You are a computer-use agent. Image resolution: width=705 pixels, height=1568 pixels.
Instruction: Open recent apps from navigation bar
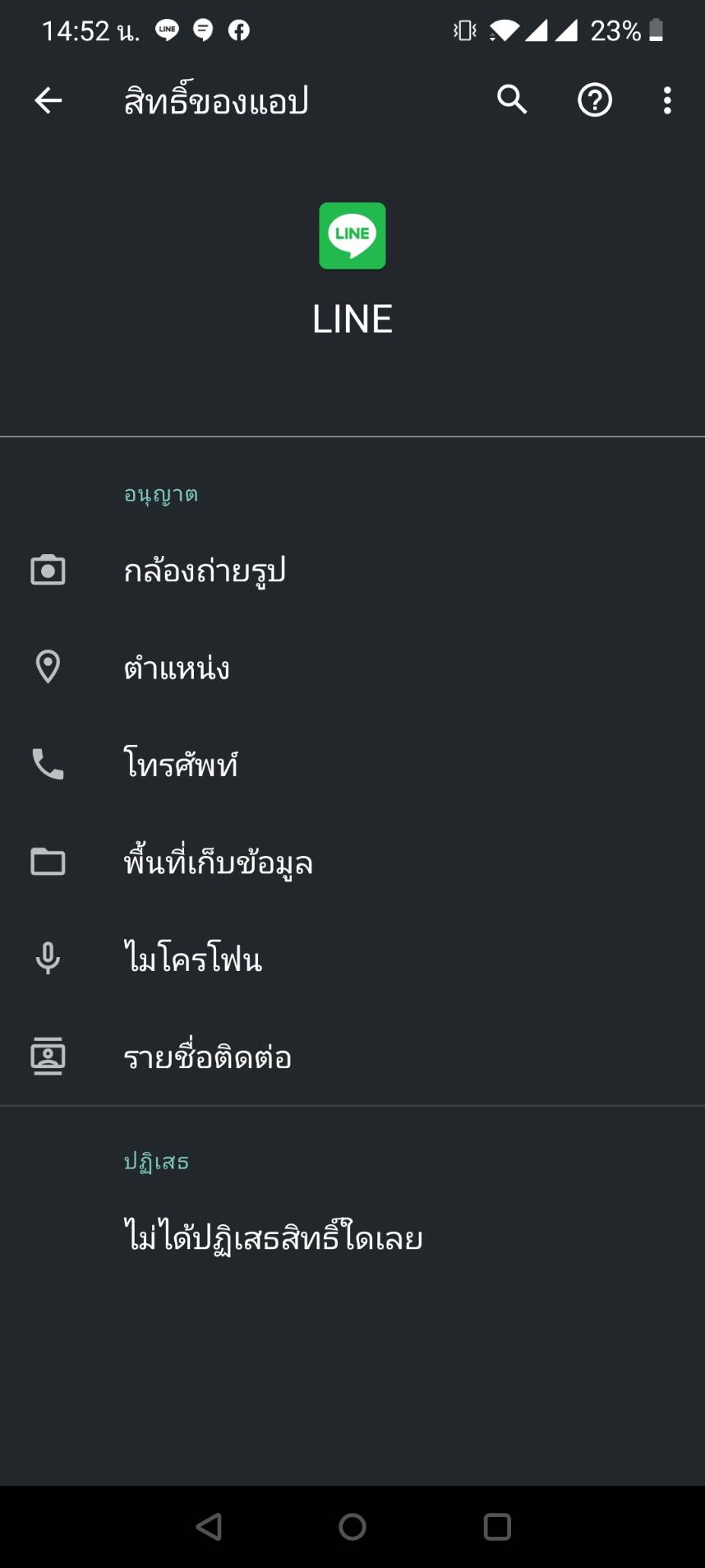(x=497, y=1527)
